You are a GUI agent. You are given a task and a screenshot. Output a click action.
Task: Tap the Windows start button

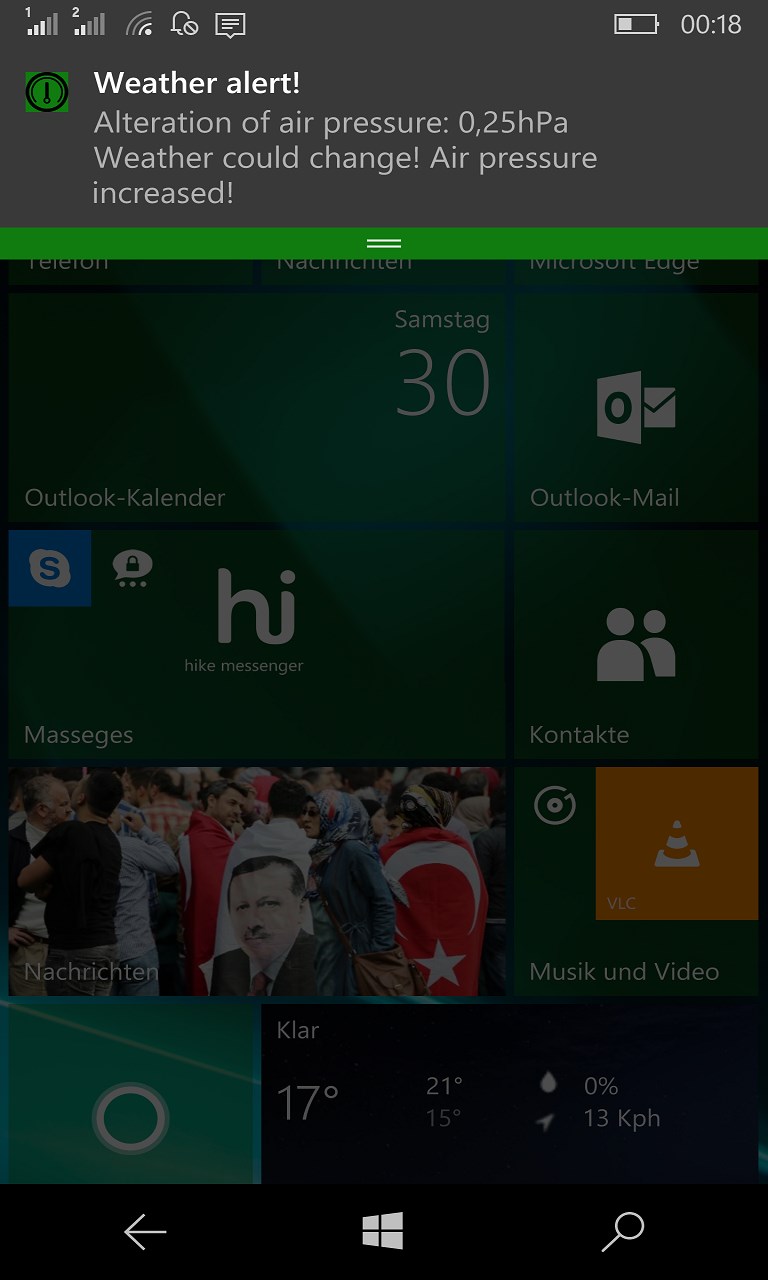tap(383, 1232)
